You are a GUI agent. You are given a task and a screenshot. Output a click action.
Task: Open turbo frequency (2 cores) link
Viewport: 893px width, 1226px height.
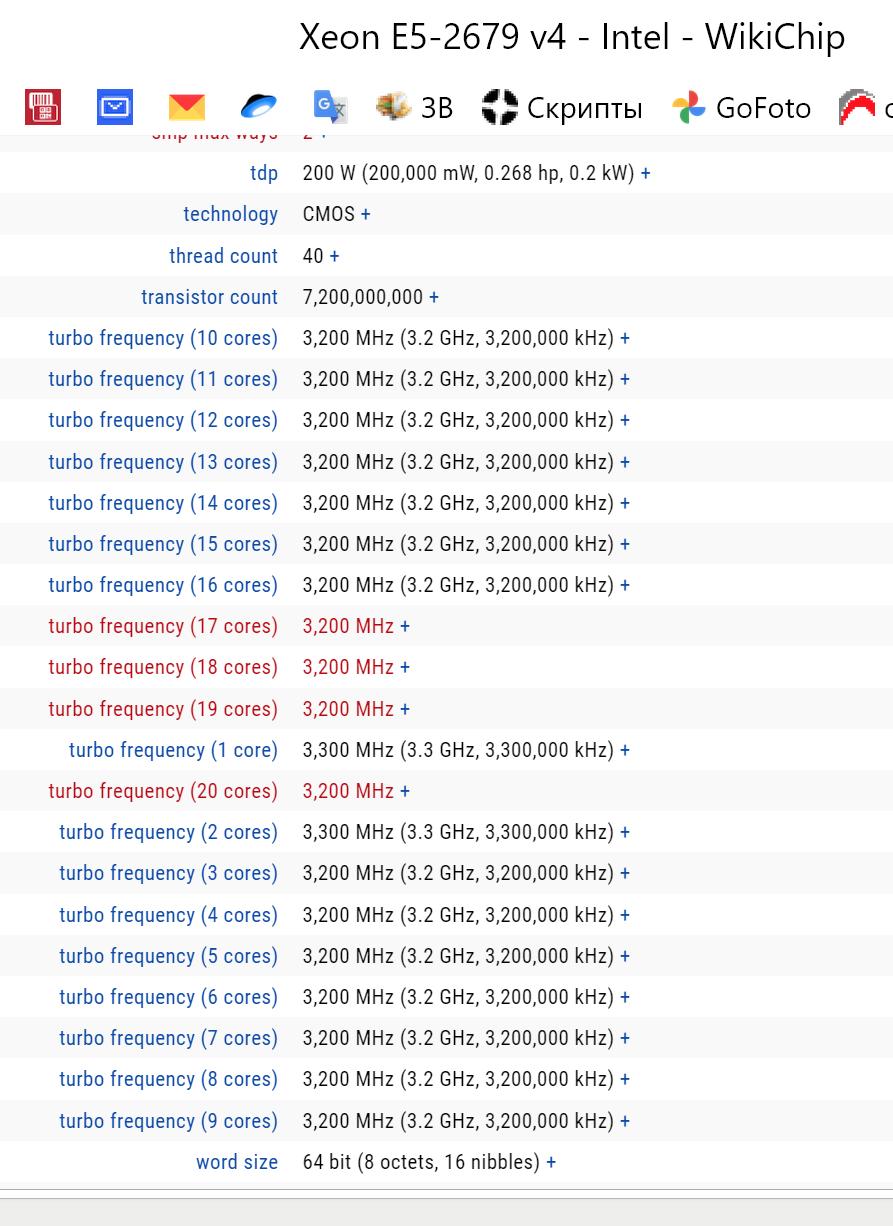click(x=168, y=832)
